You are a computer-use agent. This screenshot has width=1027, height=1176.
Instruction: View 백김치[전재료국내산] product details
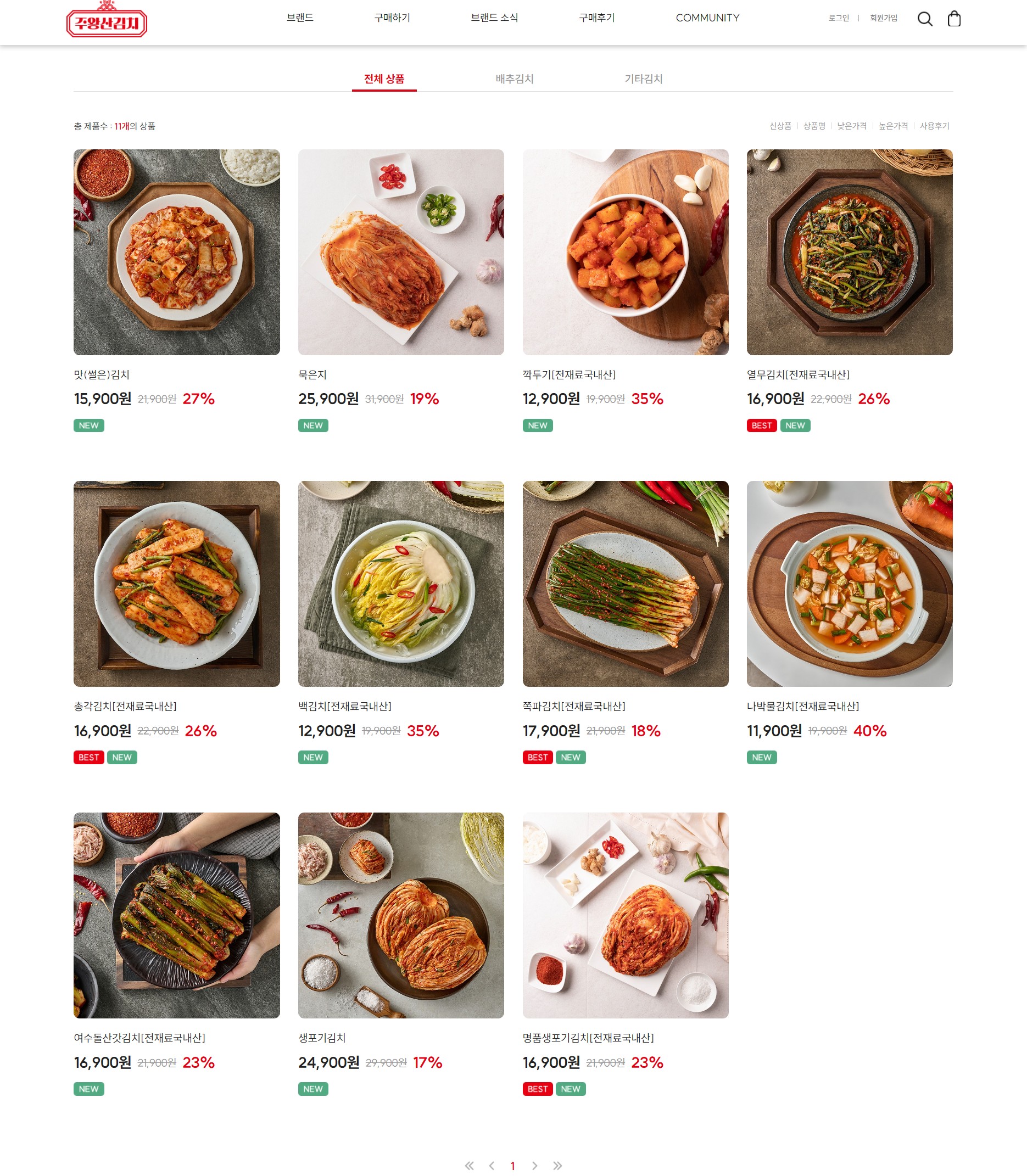(x=400, y=583)
